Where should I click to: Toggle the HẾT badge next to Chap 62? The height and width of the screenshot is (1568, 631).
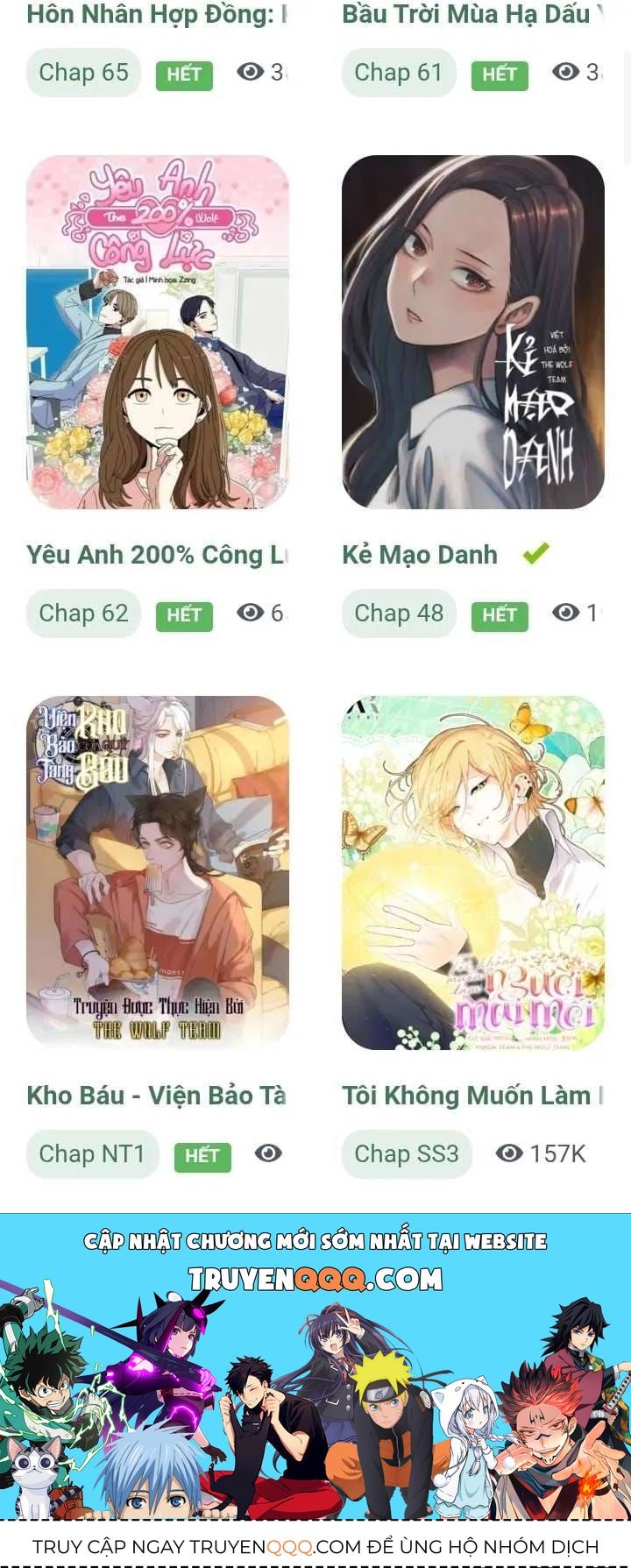[182, 615]
